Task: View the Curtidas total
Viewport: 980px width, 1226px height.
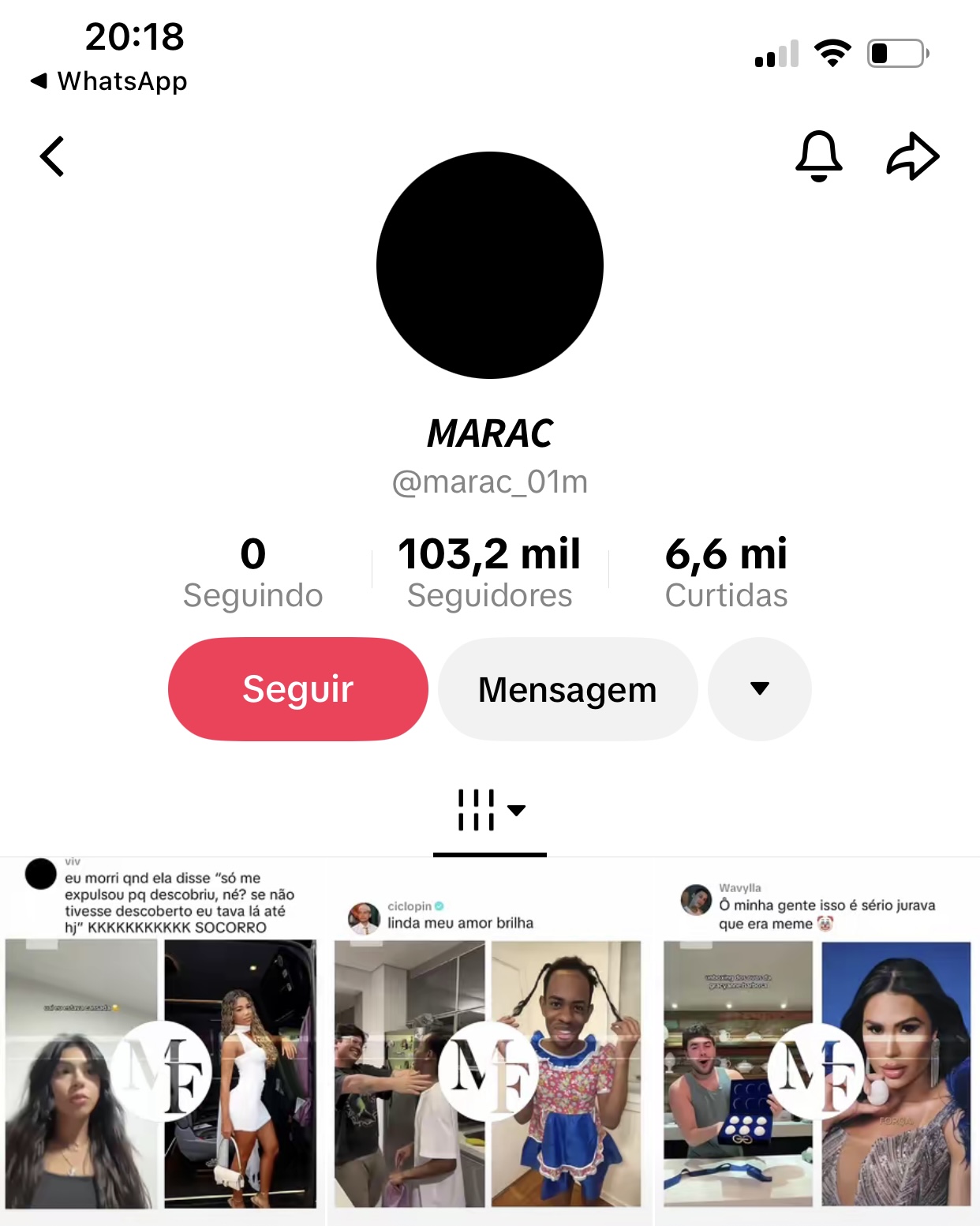Action: tap(726, 571)
